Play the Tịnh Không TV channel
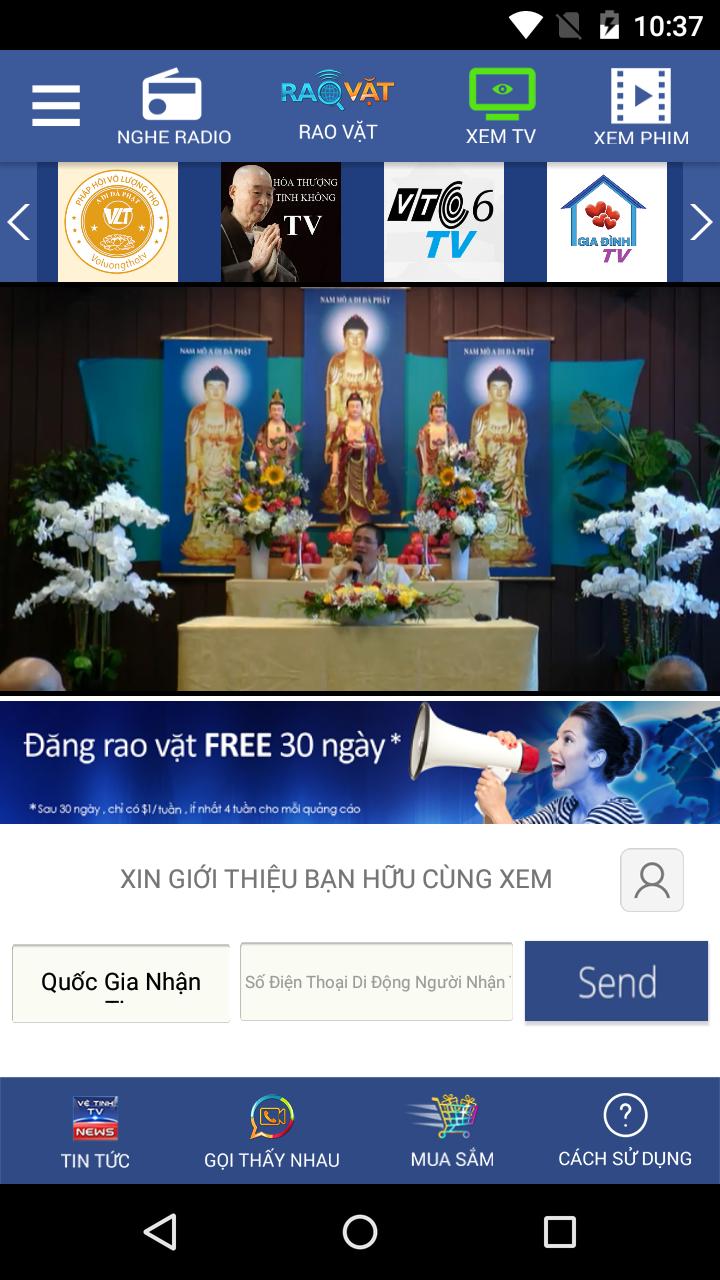This screenshot has width=720, height=1280. click(x=280, y=221)
